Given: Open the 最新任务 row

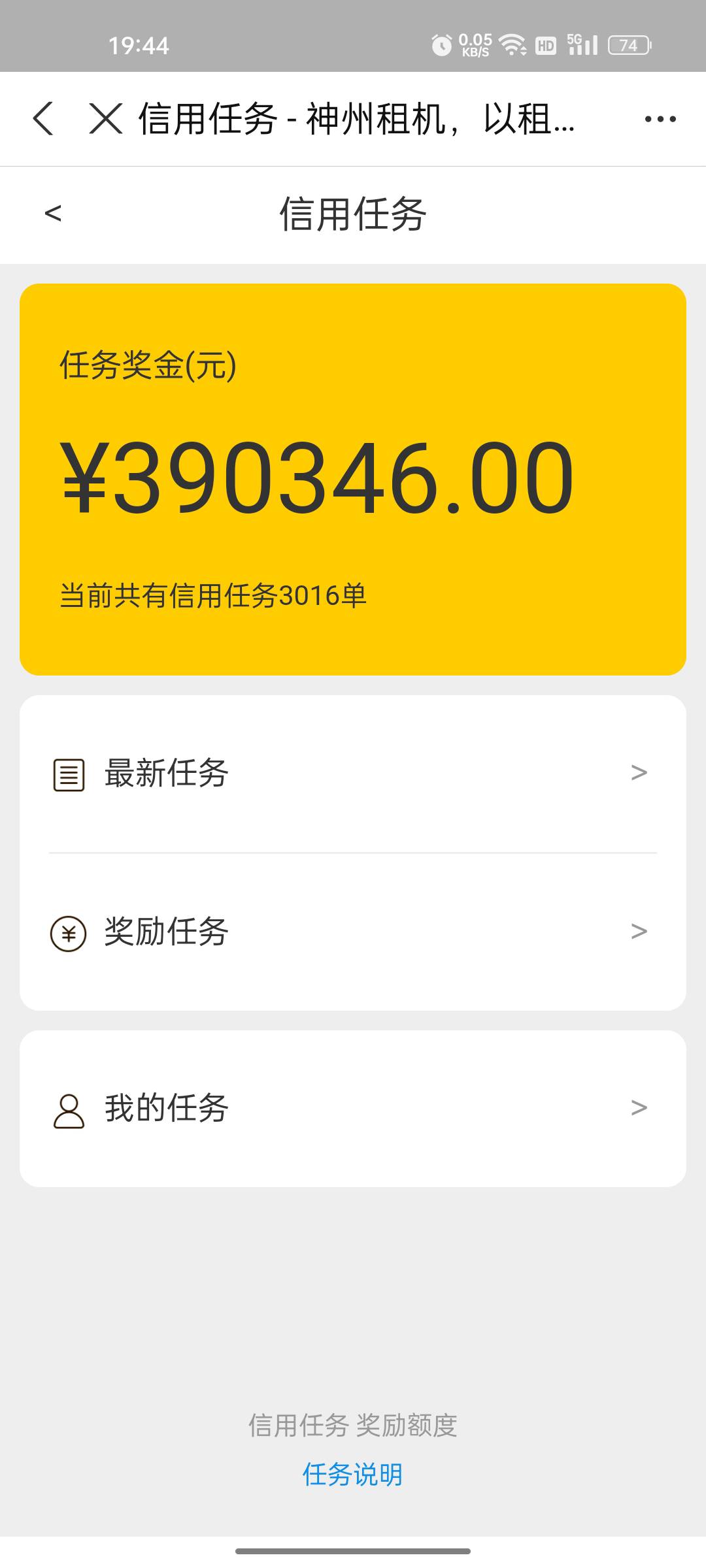Looking at the screenshot, I should 353,774.
